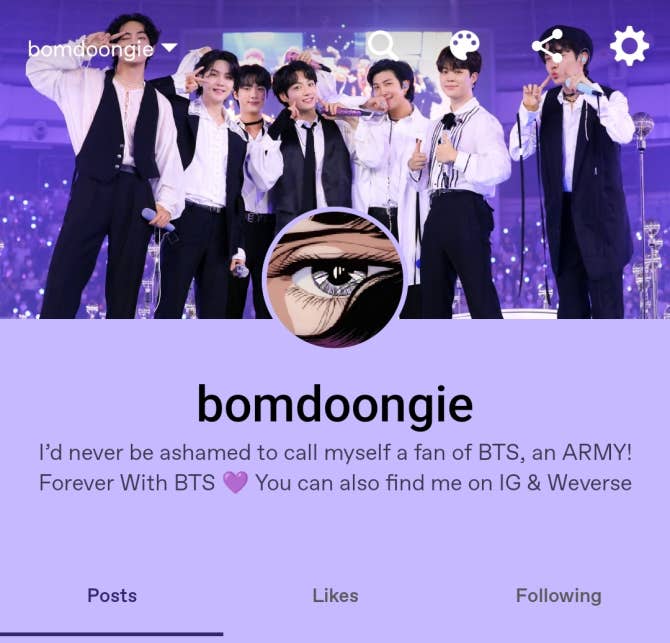Share this blog
The height and width of the screenshot is (643, 670).
pyautogui.click(x=547, y=46)
